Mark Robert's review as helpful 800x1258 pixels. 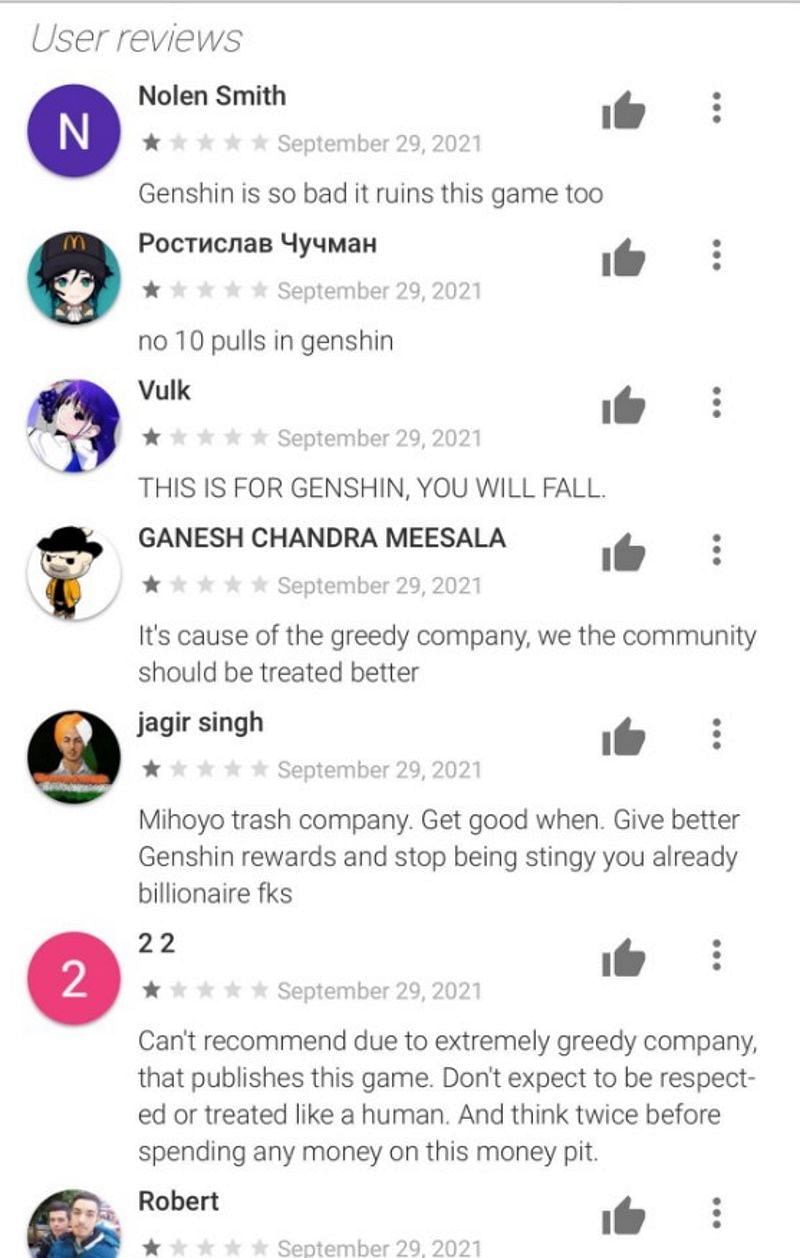pyautogui.click(x=623, y=1216)
